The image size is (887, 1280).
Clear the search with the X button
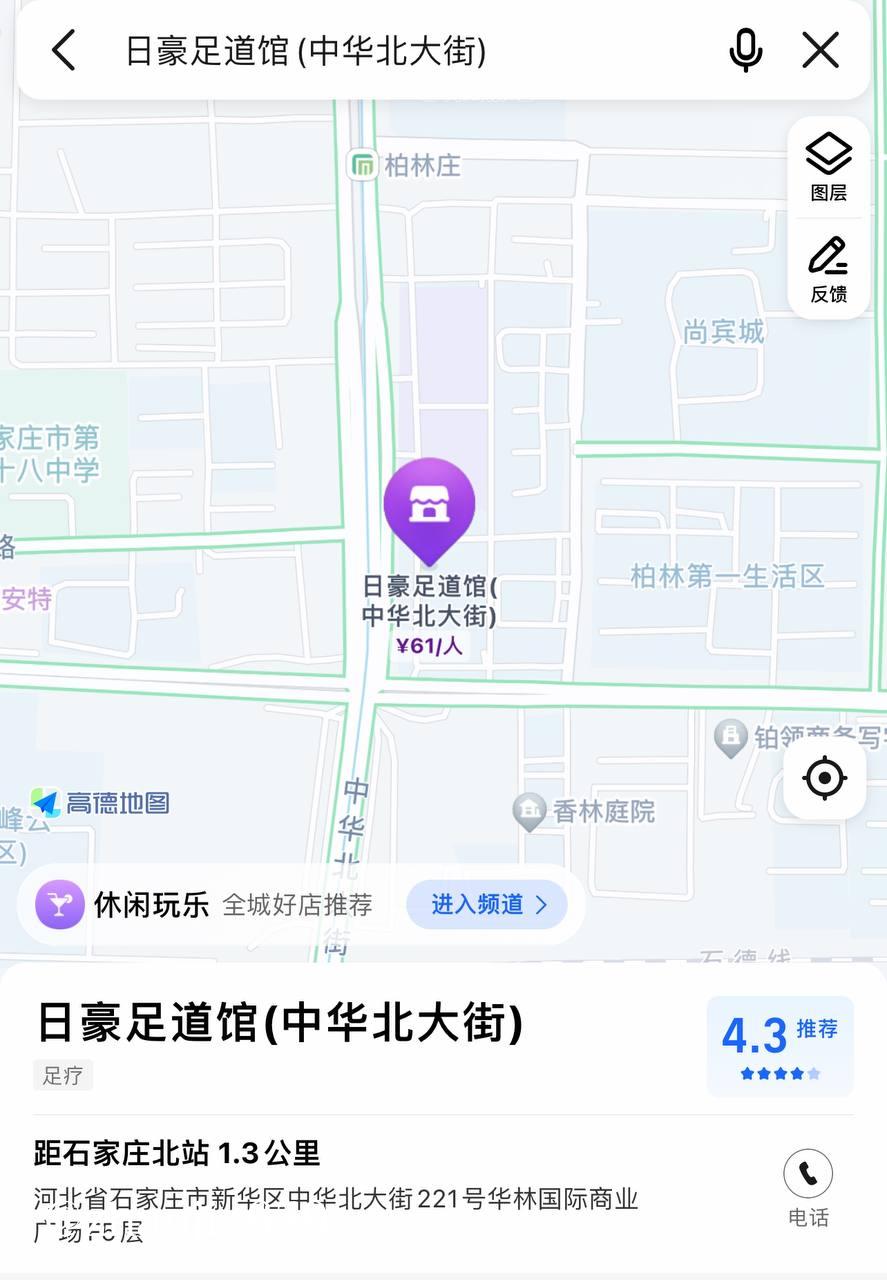tap(820, 49)
